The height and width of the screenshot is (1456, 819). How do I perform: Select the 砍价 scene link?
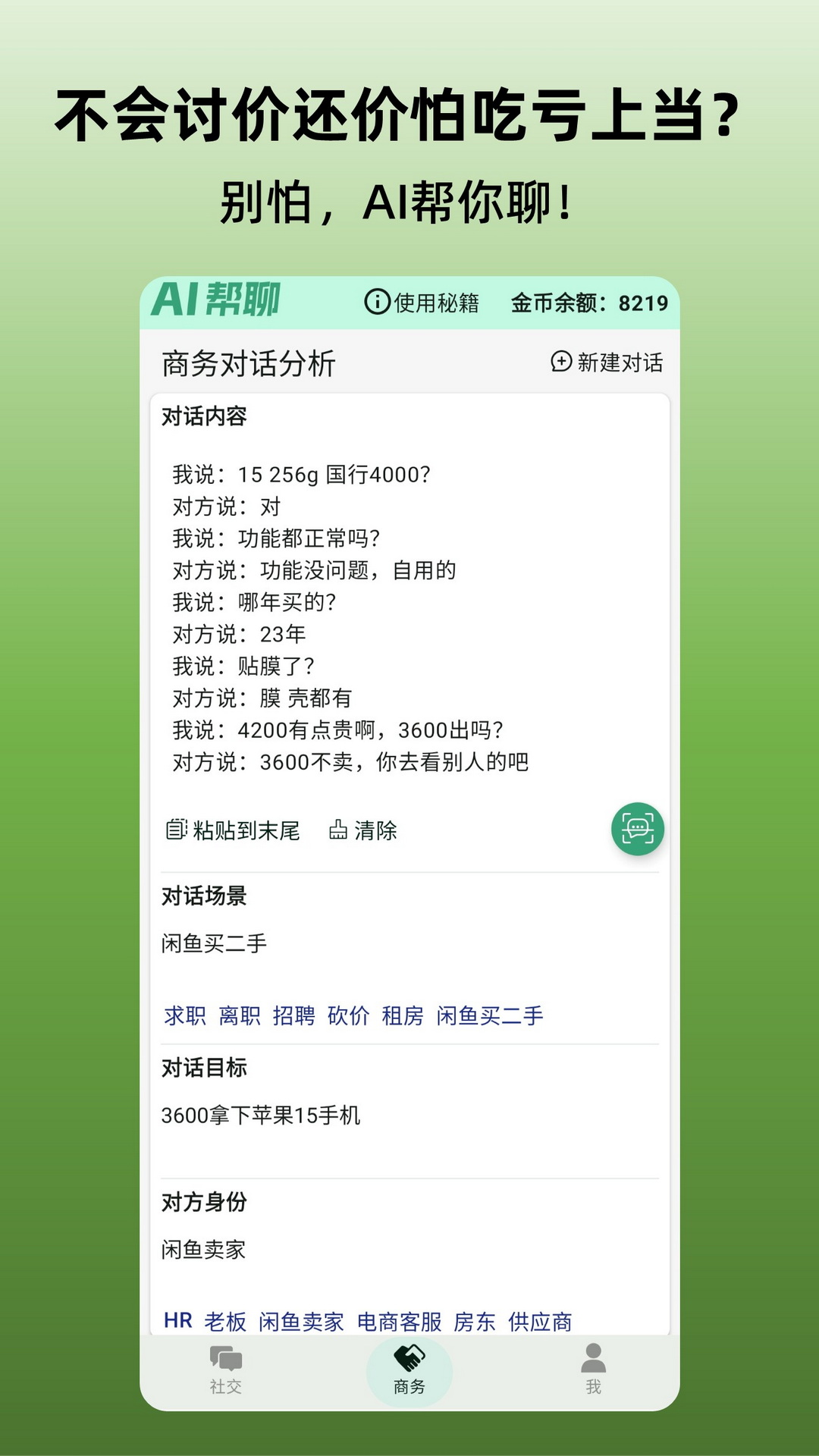347,1015
